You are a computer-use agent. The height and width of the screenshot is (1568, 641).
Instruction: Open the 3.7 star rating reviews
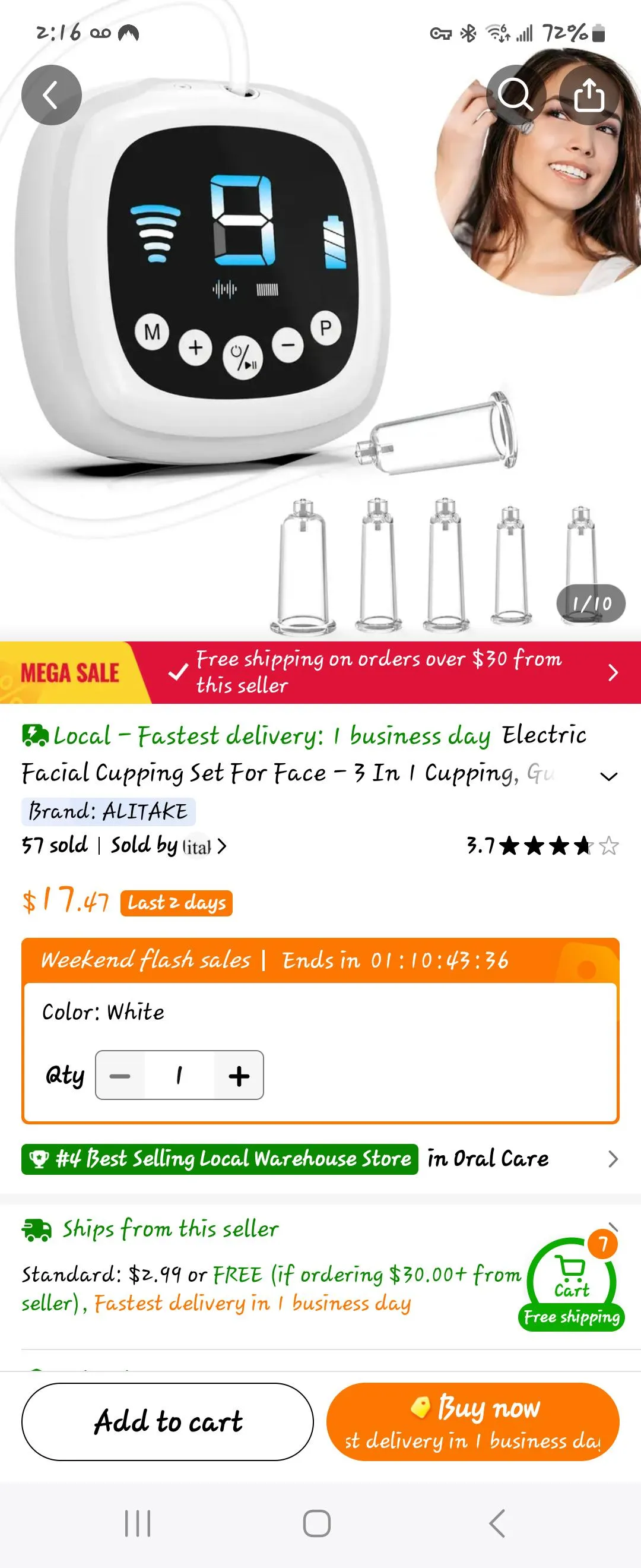[x=542, y=846]
